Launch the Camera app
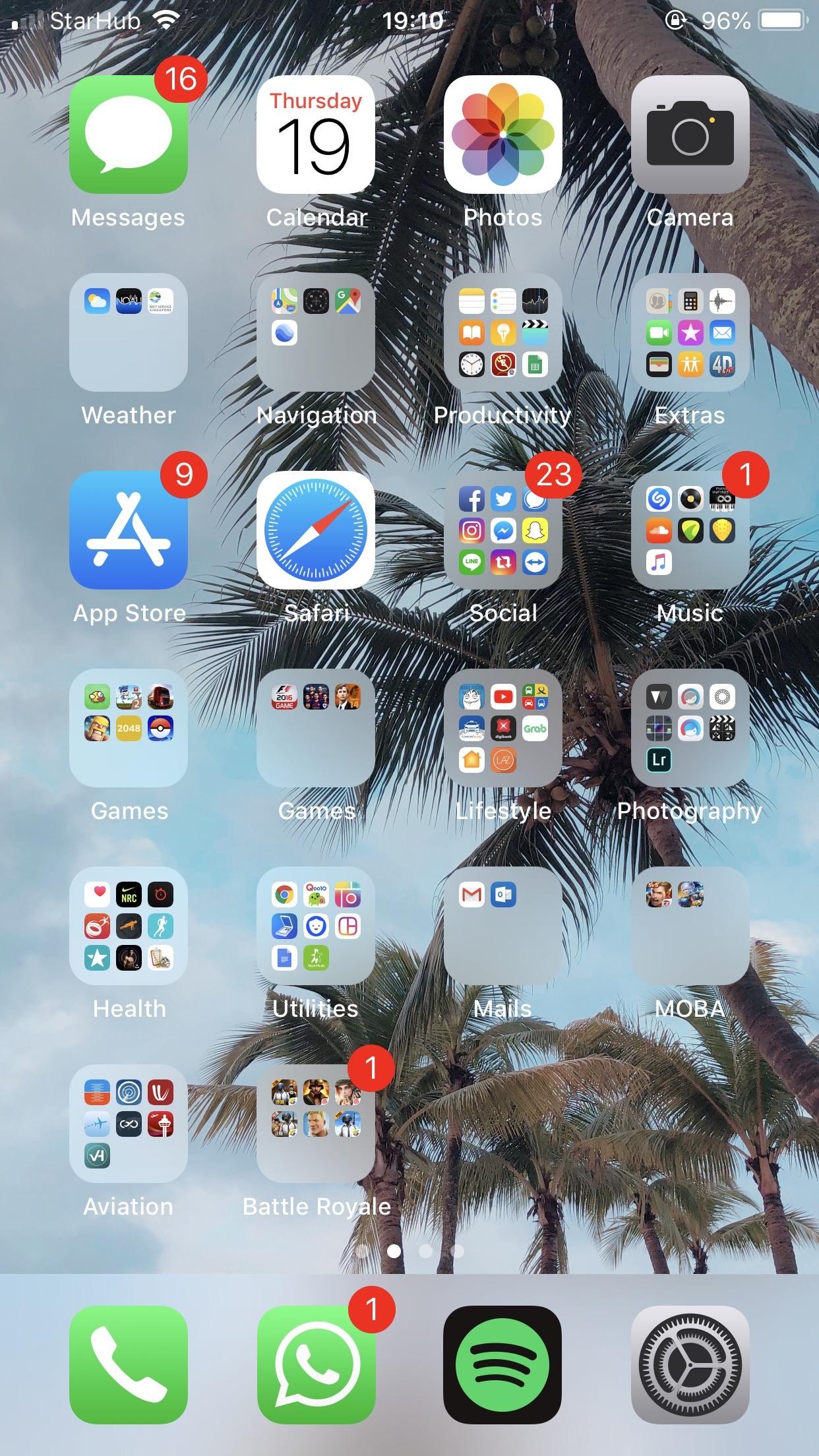 tap(690, 135)
